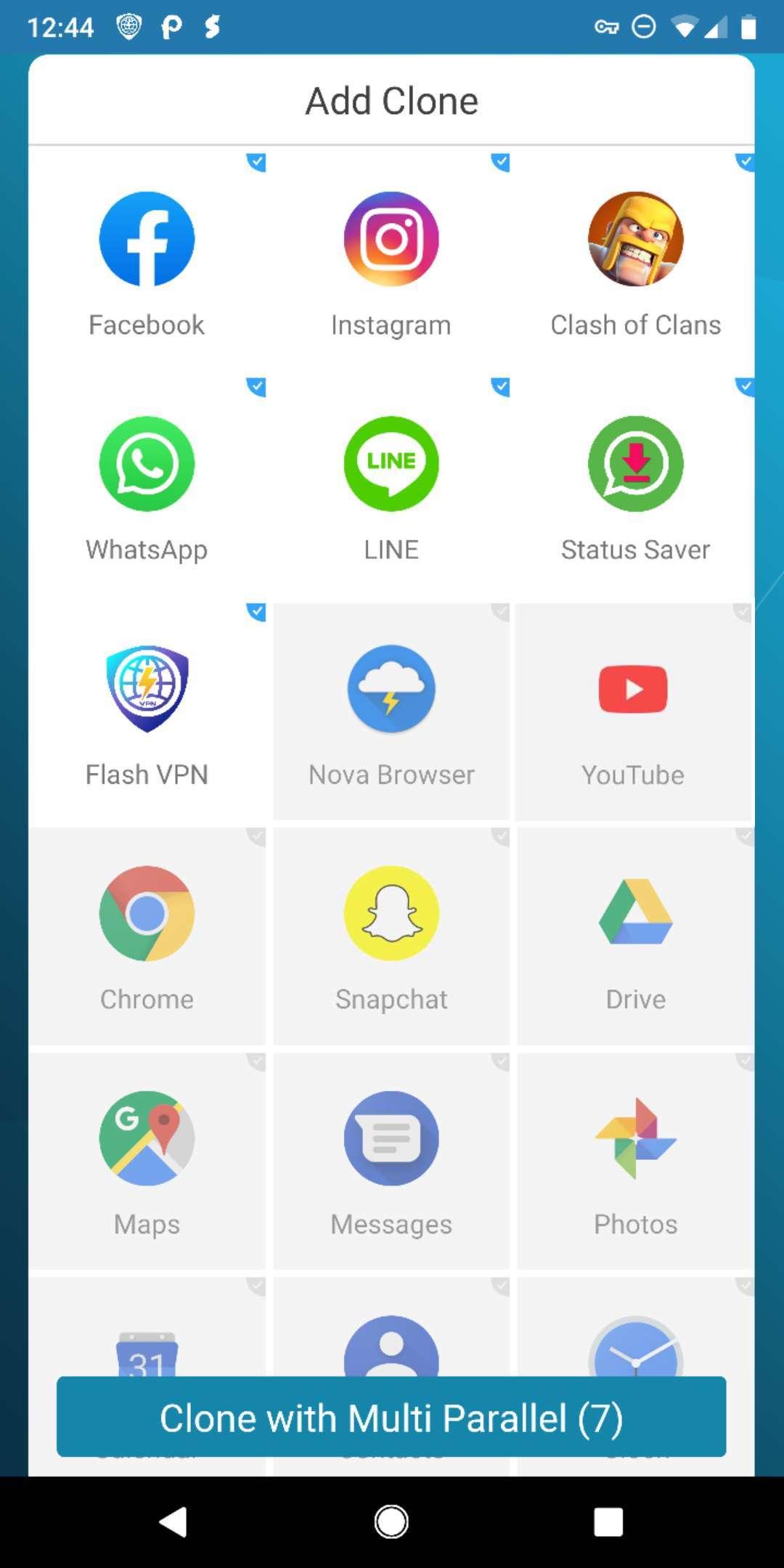Viewport: 784px width, 1568px height.
Task: Select the WhatsApp icon
Action: (147, 465)
